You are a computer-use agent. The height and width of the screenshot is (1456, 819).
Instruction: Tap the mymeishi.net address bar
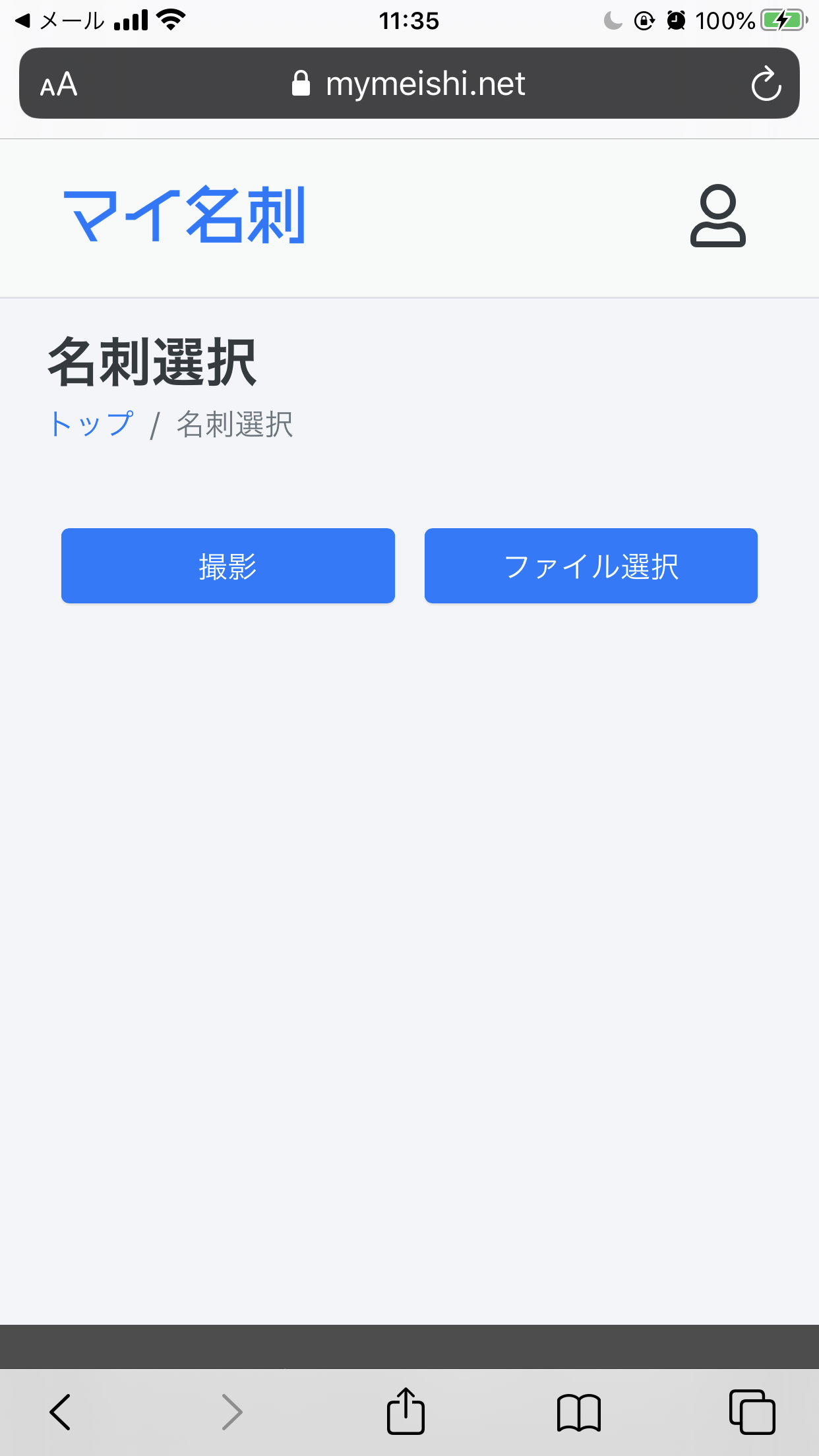[x=409, y=84]
